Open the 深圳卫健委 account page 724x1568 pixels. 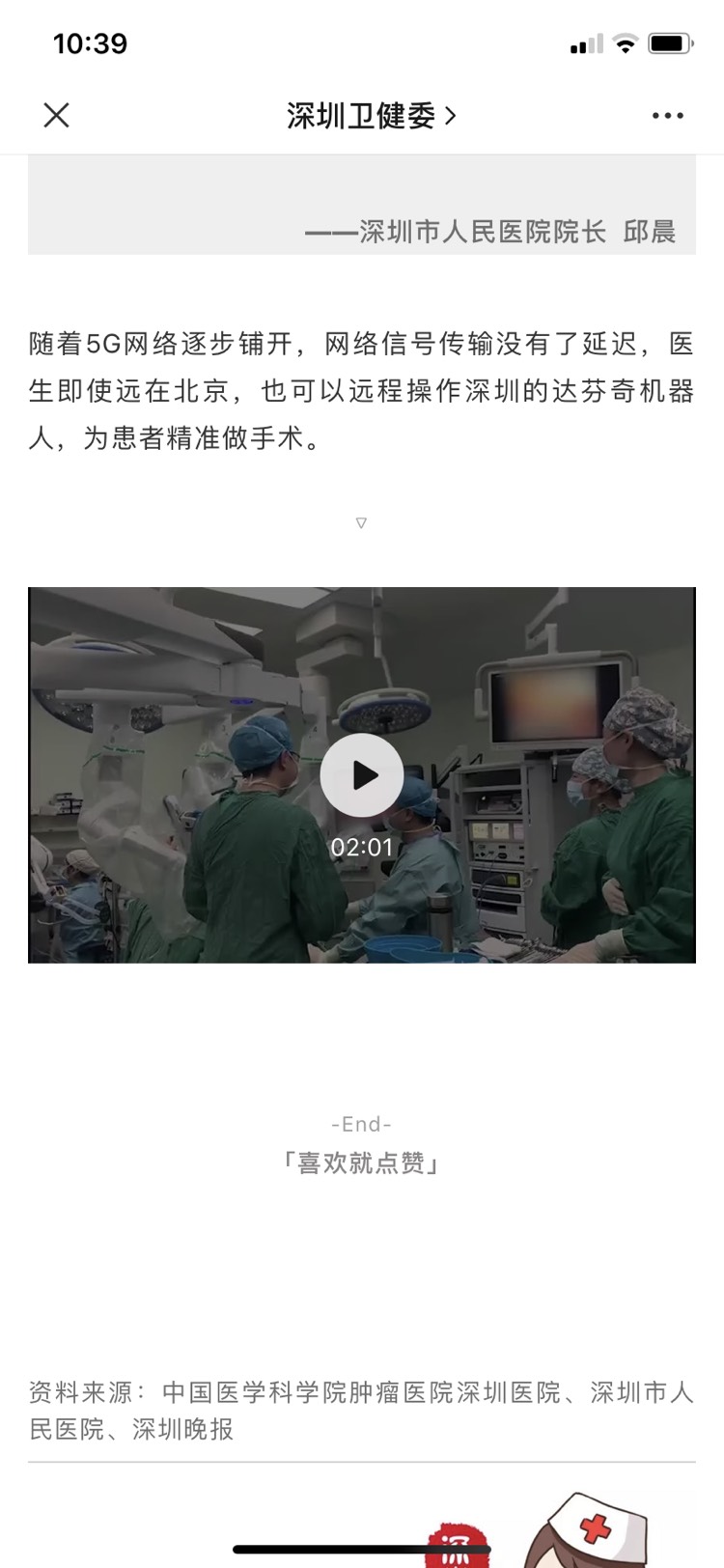pos(371,116)
